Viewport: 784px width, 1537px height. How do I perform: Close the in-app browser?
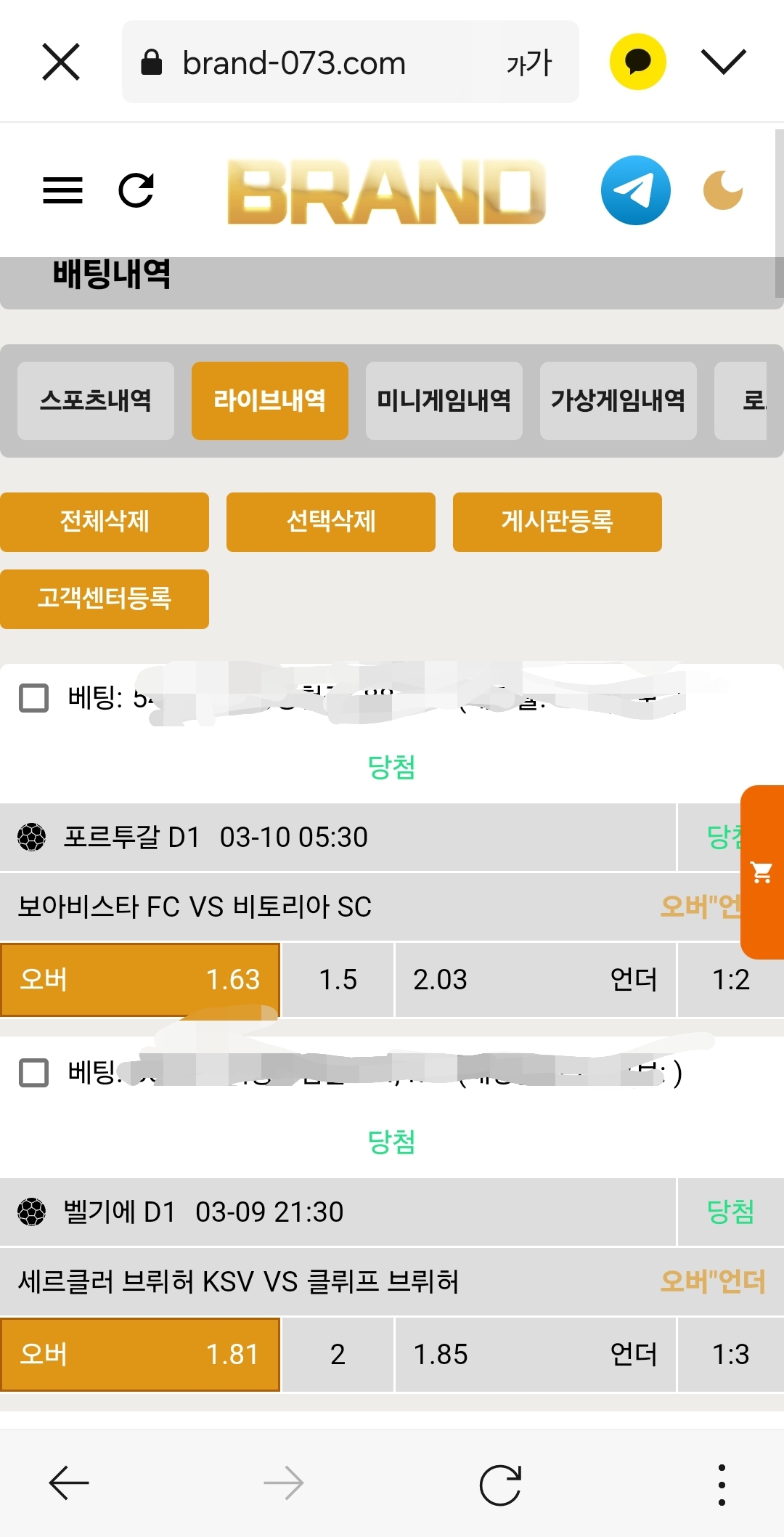click(61, 62)
